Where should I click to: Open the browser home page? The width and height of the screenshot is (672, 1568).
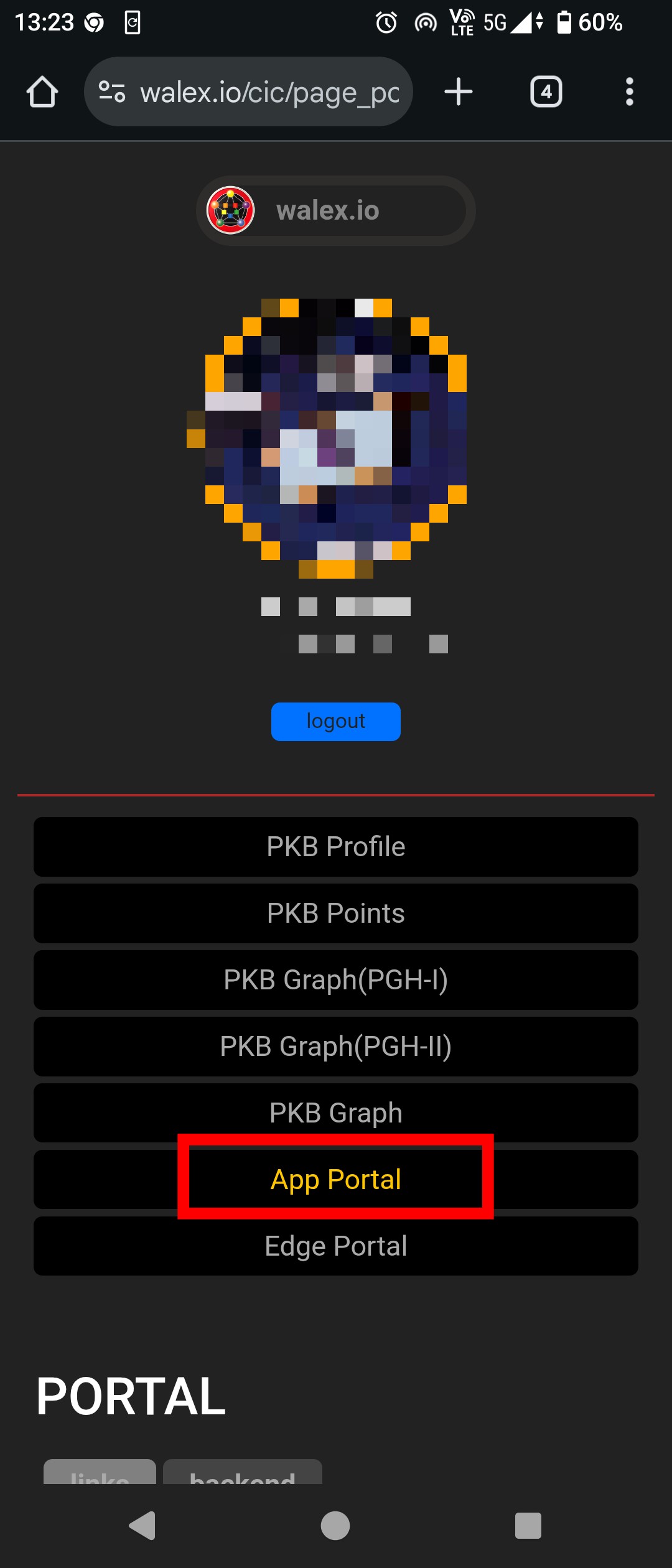42,92
